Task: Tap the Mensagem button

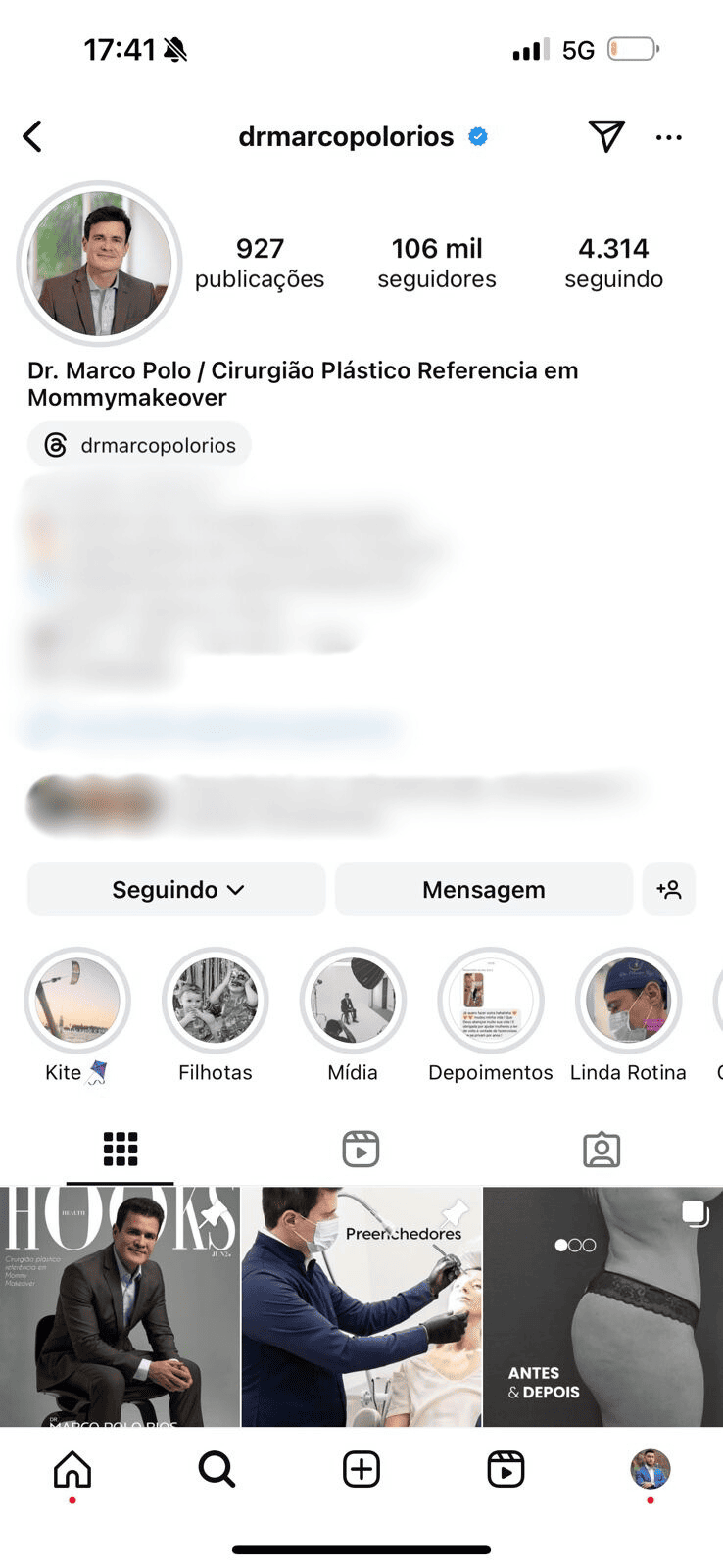Action: [x=484, y=889]
